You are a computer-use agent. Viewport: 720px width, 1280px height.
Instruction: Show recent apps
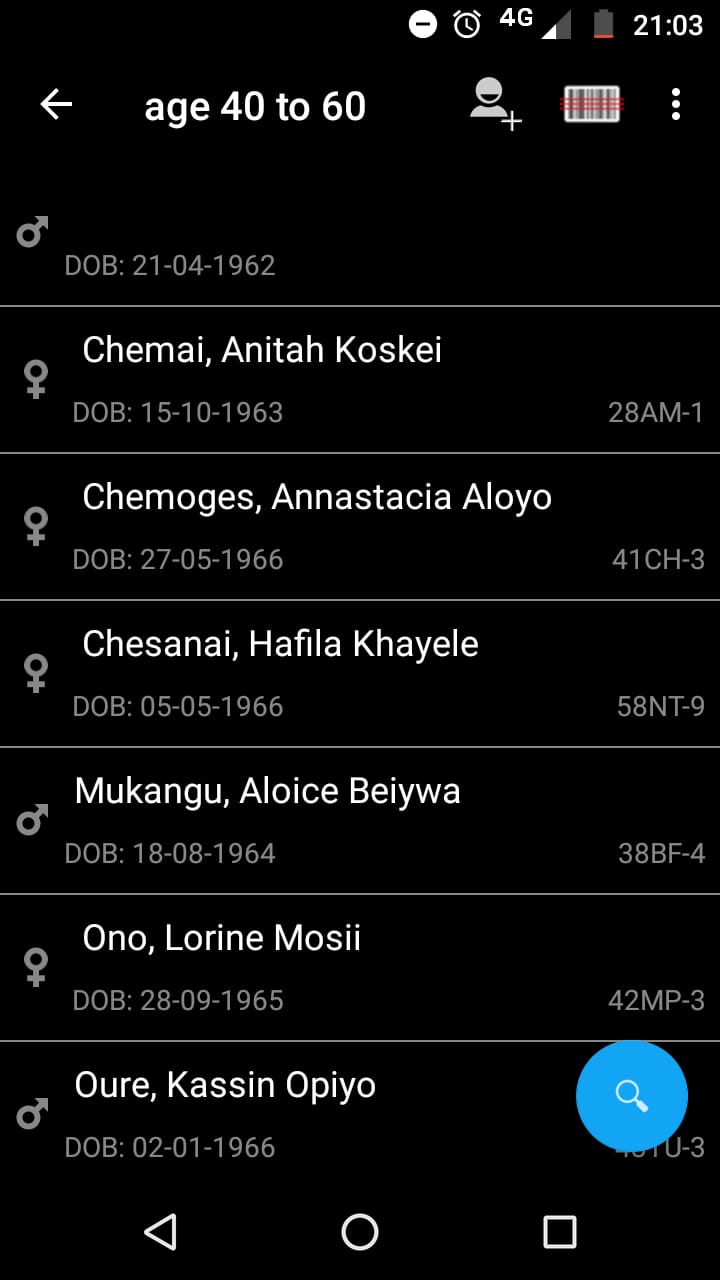click(x=560, y=1232)
